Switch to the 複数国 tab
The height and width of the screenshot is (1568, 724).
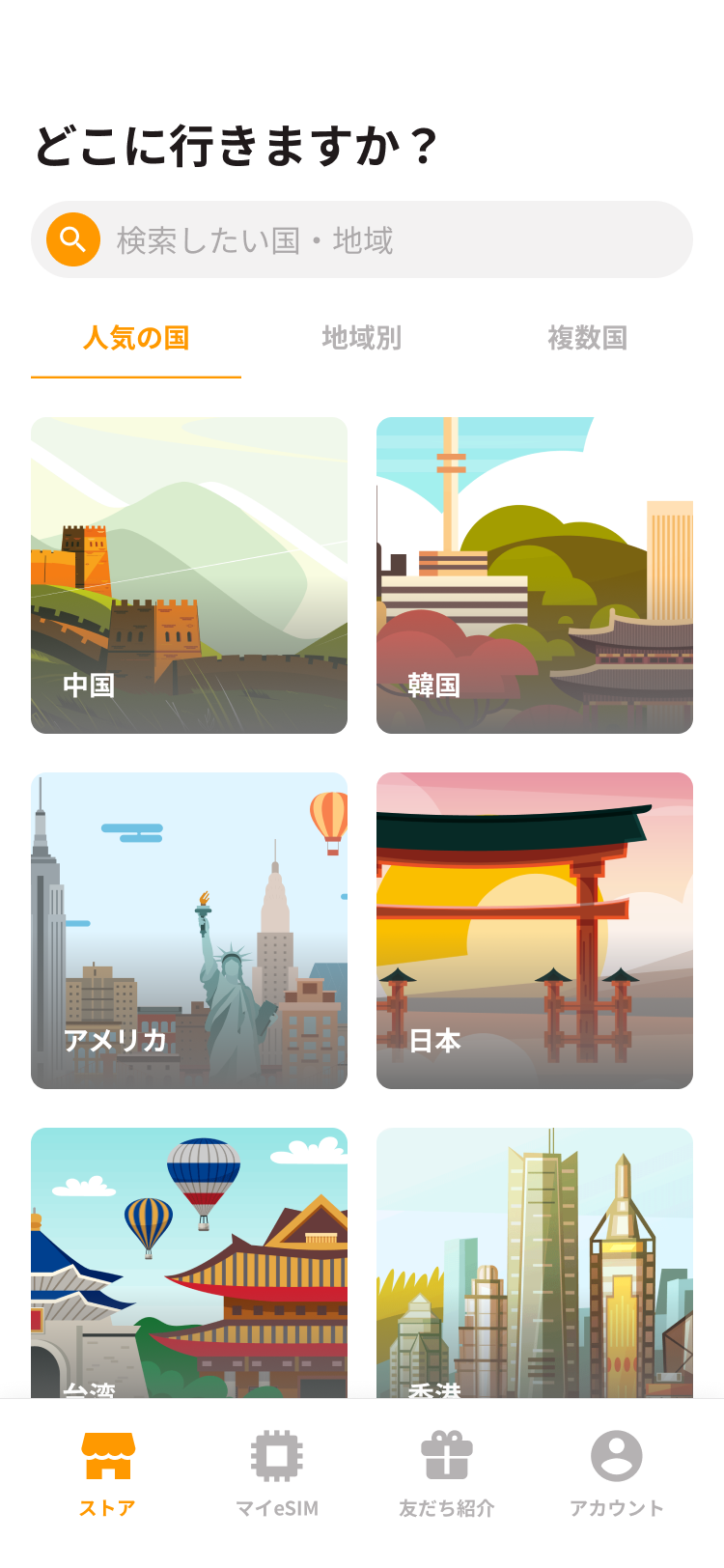[x=587, y=338]
